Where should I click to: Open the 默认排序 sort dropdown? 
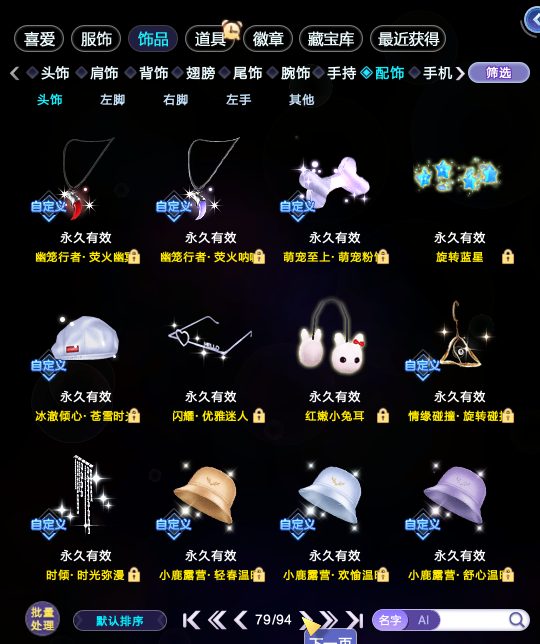pyautogui.click(x=120, y=621)
